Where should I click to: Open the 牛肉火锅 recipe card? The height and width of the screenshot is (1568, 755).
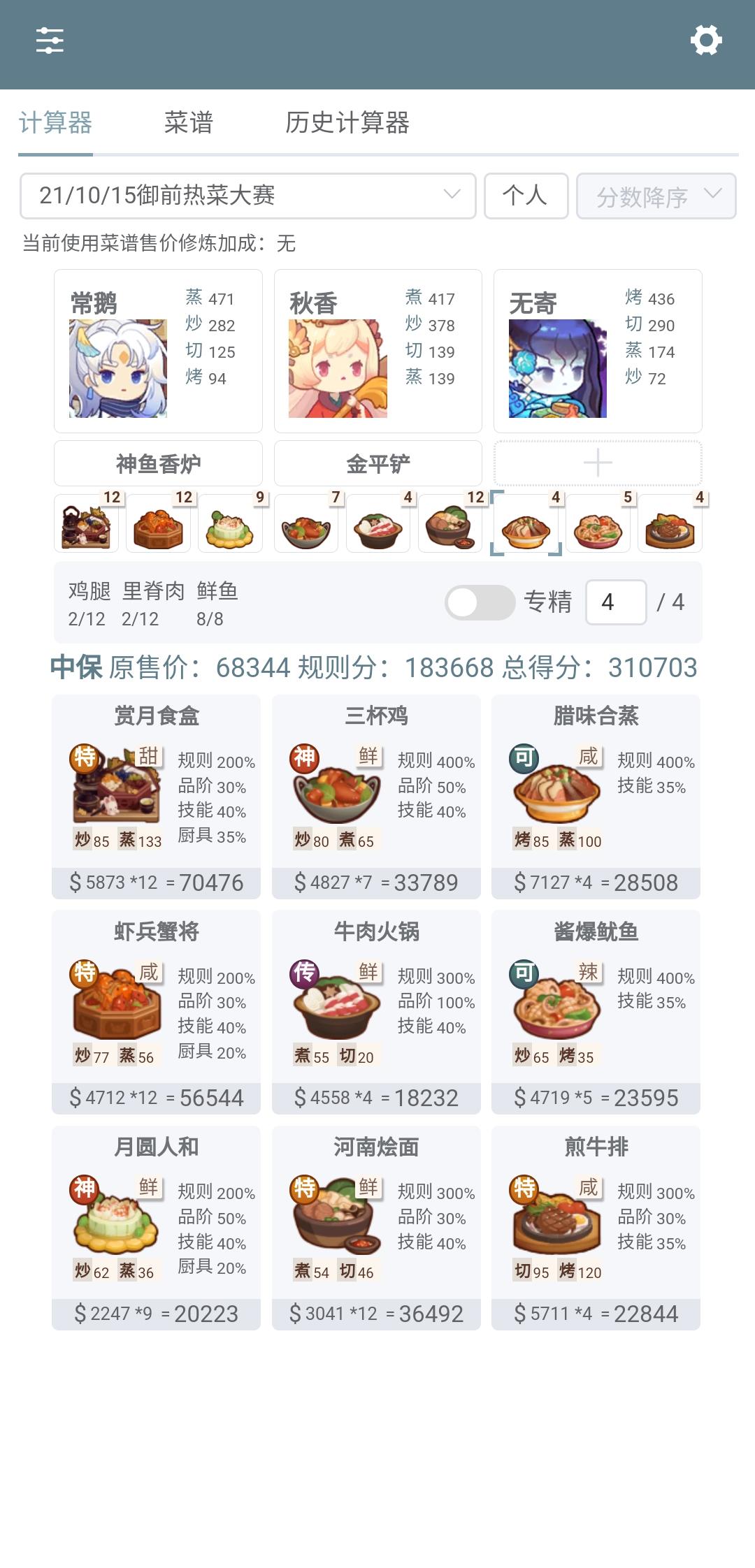[376, 1011]
